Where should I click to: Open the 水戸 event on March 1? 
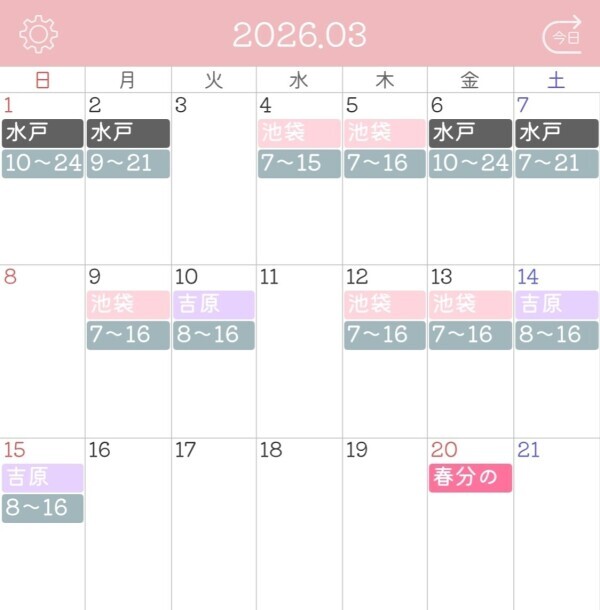point(42,133)
